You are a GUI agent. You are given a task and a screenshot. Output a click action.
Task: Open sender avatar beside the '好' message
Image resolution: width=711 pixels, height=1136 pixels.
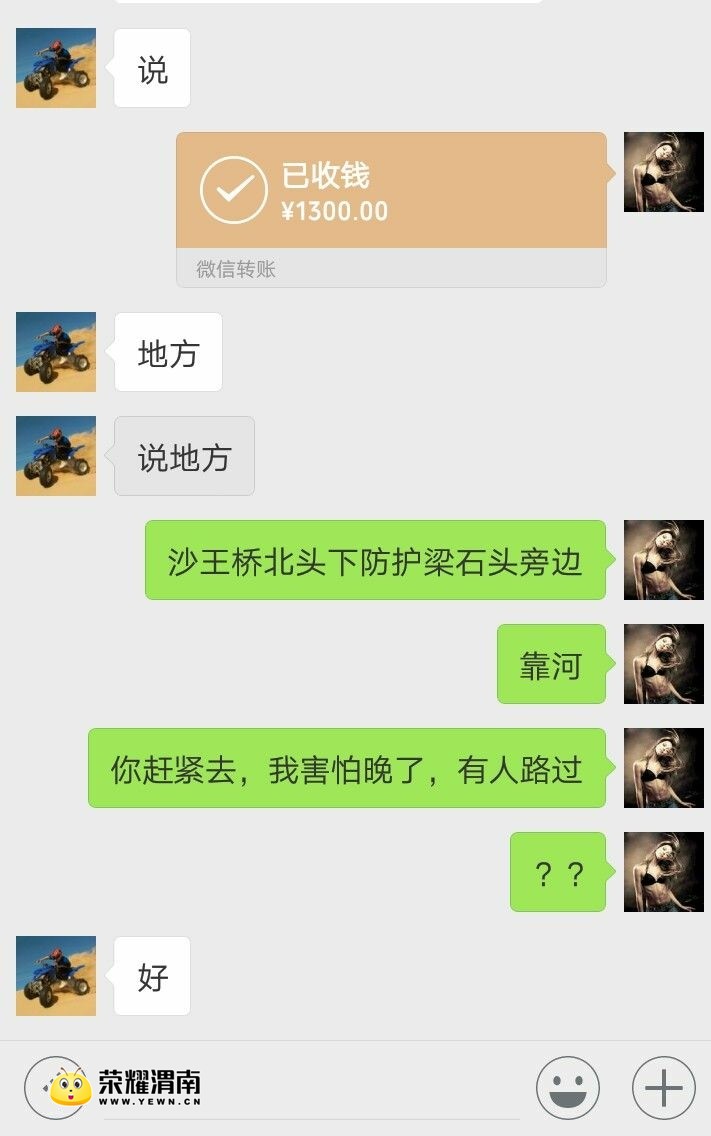[x=56, y=976]
